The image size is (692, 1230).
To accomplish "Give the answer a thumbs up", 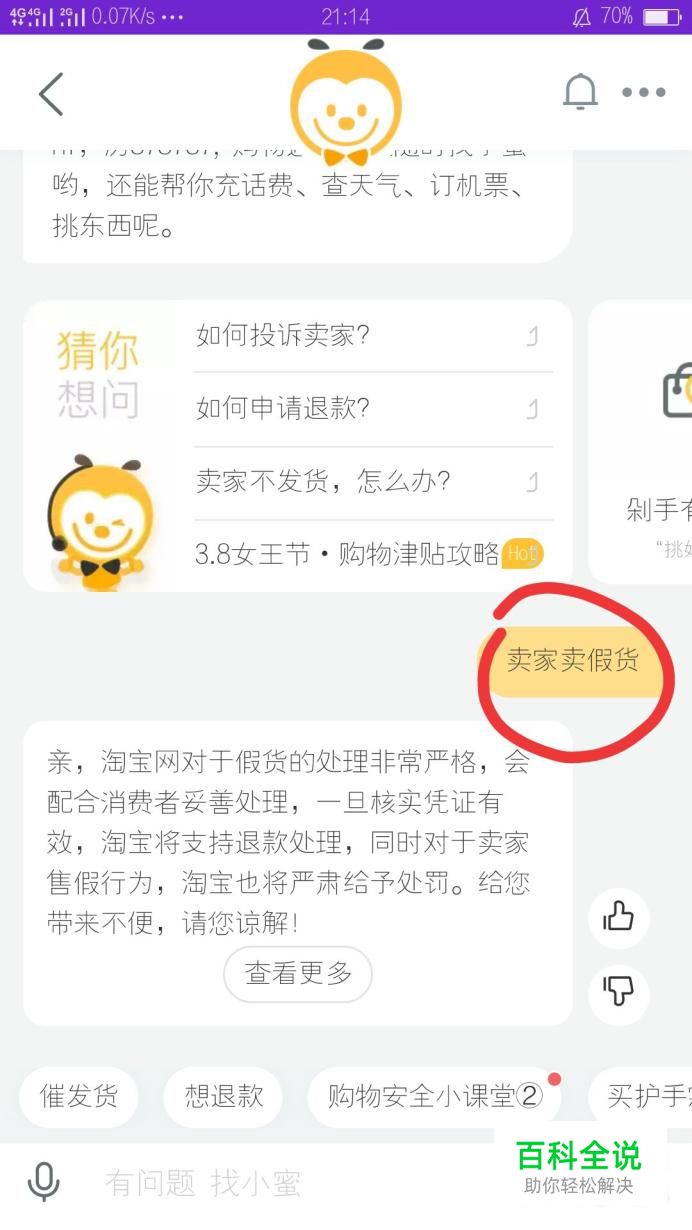I will tap(618, 917).
